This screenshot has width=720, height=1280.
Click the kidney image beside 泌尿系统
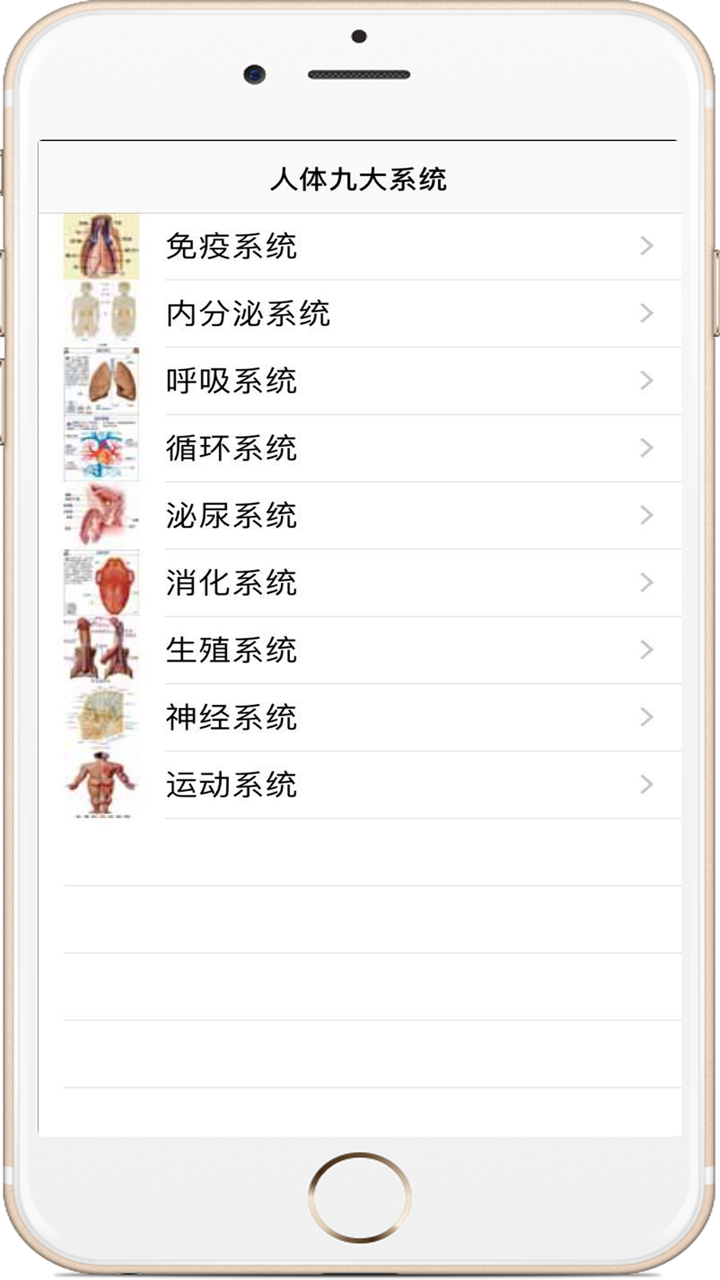pos(101,514)
